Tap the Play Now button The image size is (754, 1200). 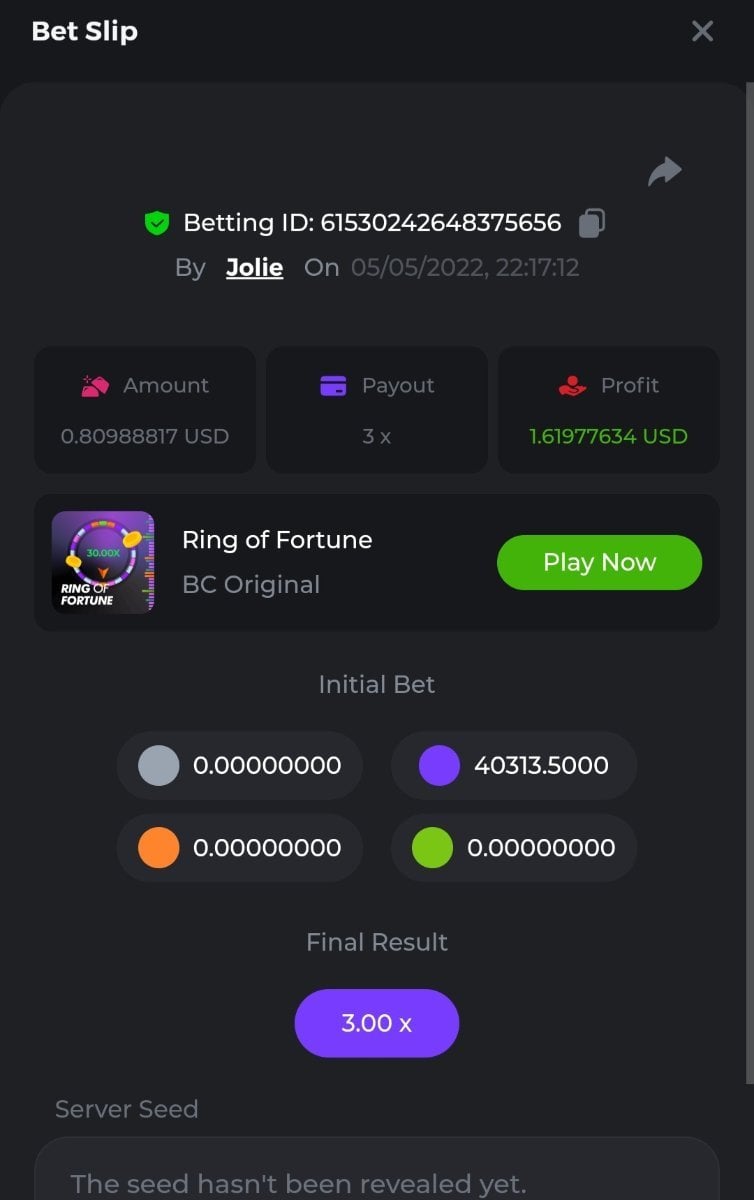(599, 562)
